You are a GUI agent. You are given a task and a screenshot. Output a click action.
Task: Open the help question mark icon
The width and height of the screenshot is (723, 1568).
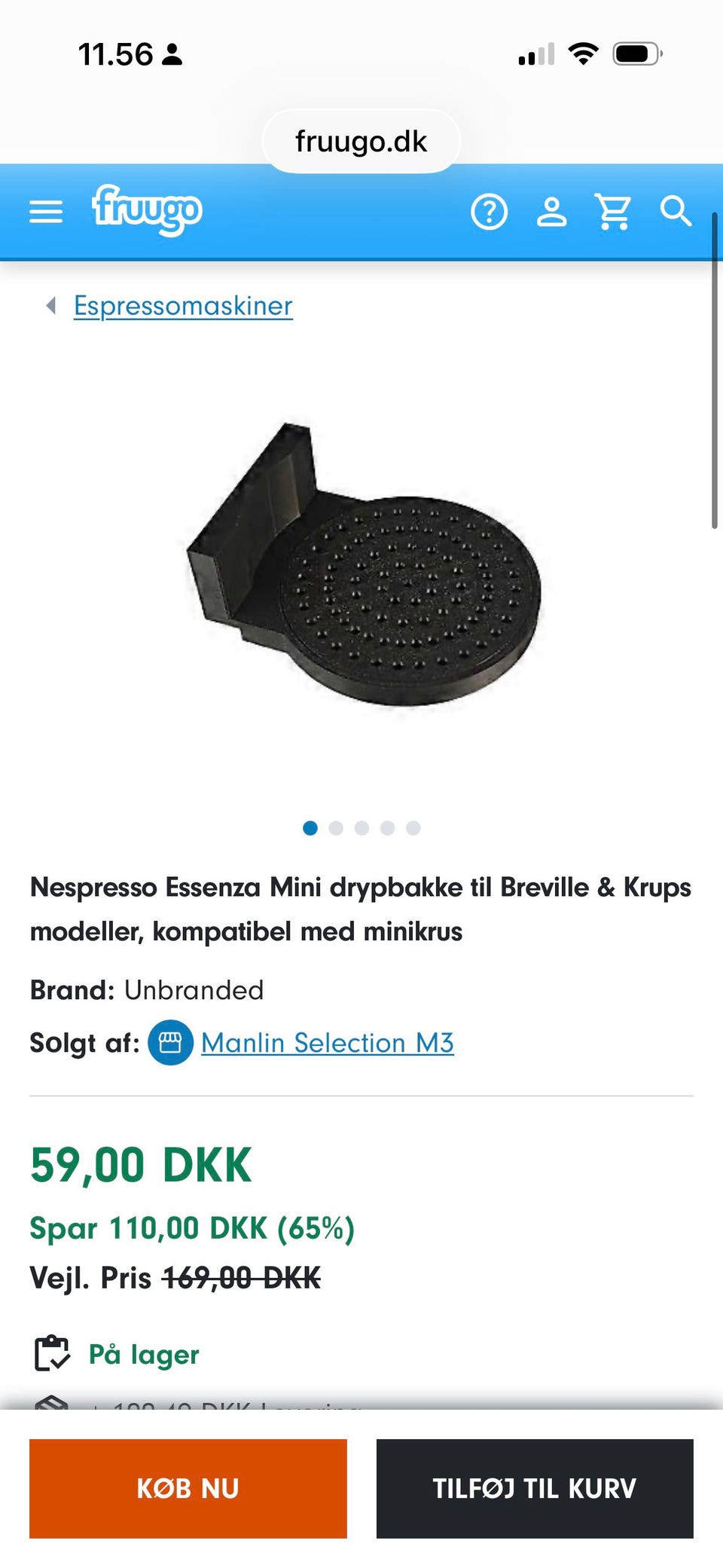click(490, 212)
